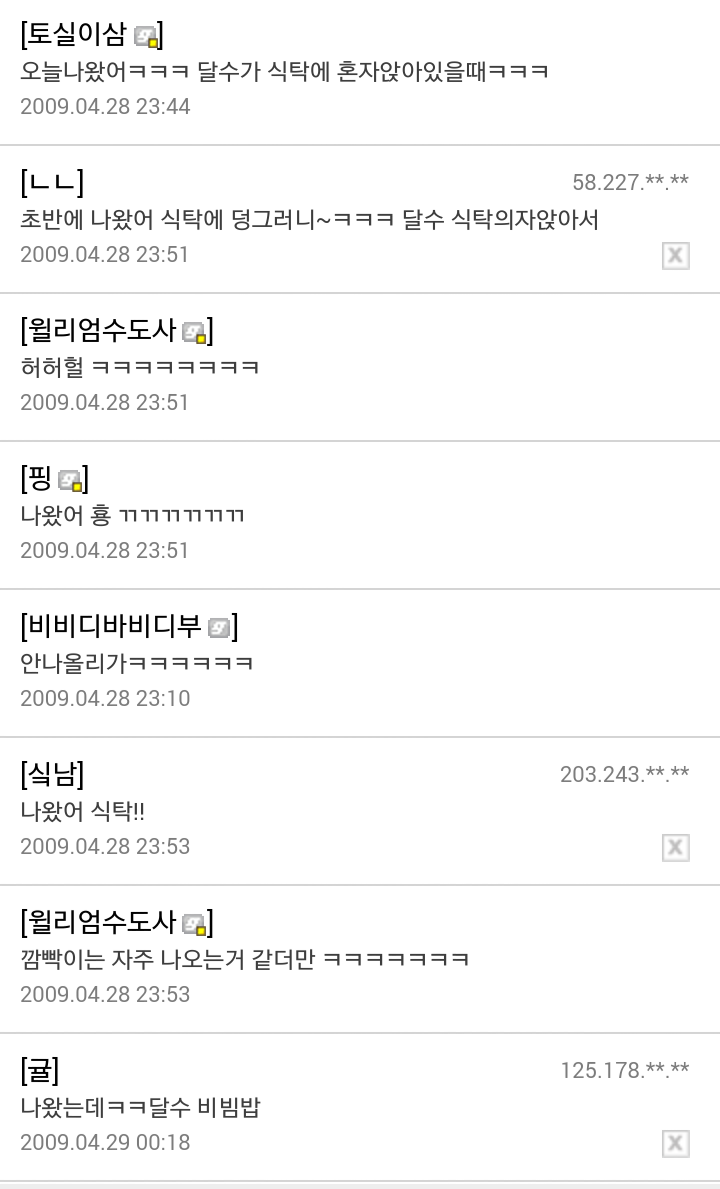Screen dimensions: 720x1189
Task: Delete ㄴㄴ's comment with the X button
Action: [675, 254]
